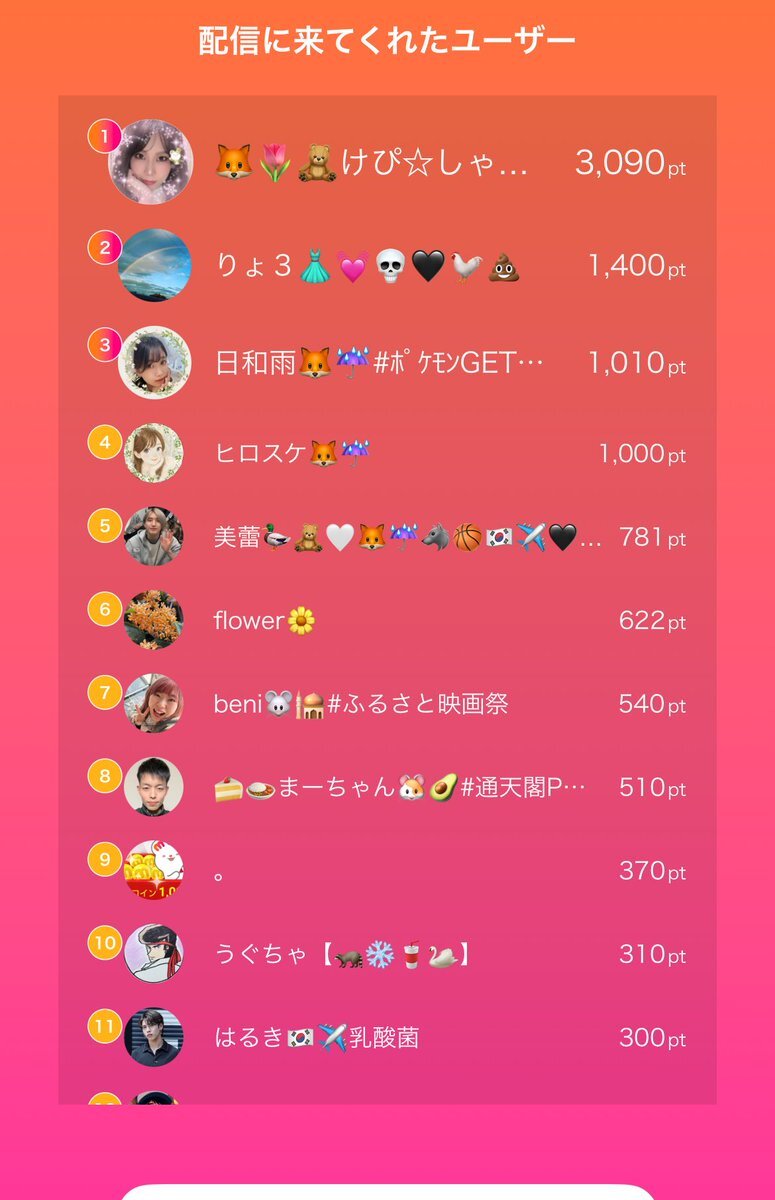This screenshot has width=775, height=1200.
Task: Open the first-ranked user with 3,090pt
Action: [x=387, y=162]
